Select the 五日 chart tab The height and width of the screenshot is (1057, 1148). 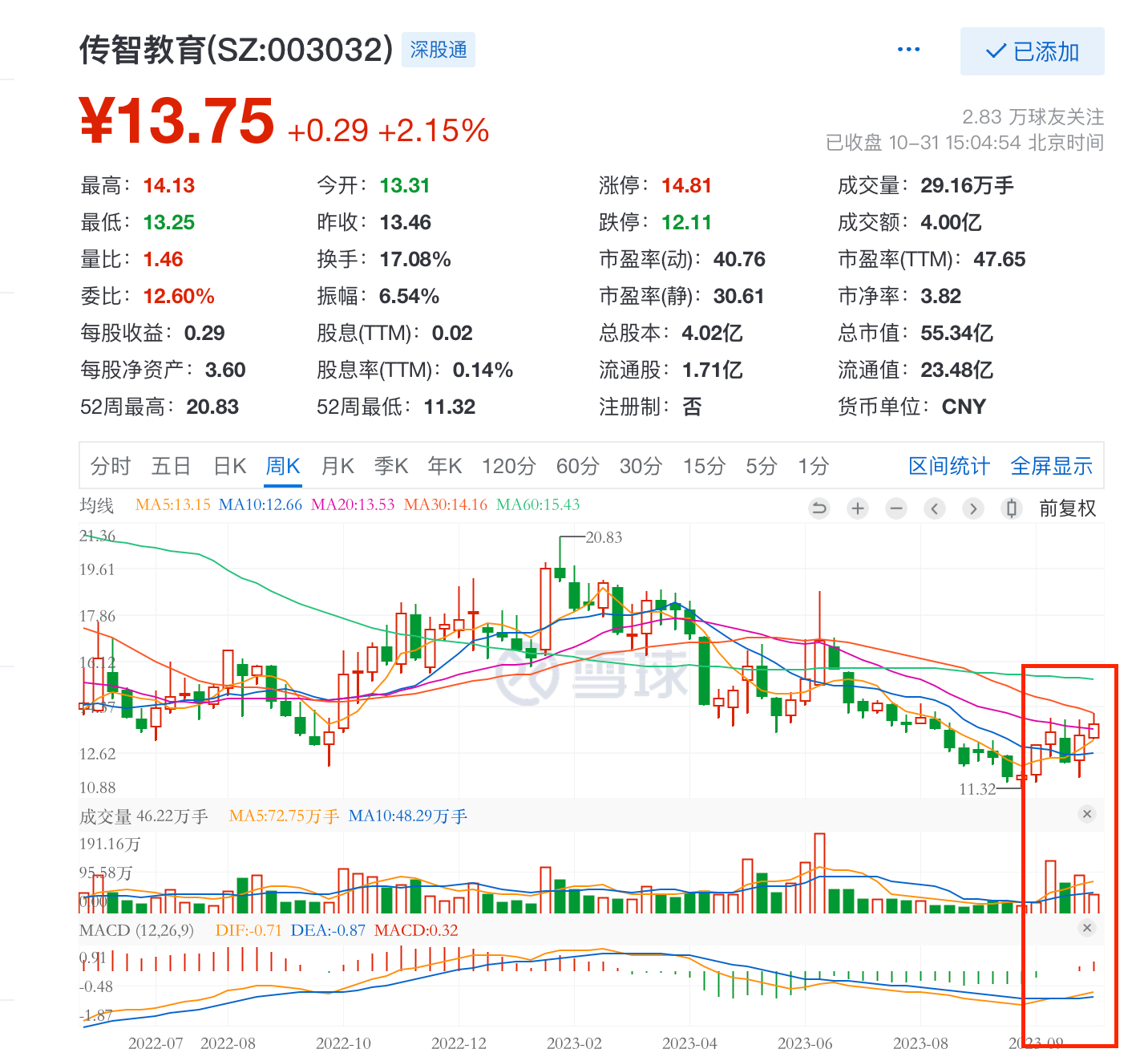tap(171, 466)
